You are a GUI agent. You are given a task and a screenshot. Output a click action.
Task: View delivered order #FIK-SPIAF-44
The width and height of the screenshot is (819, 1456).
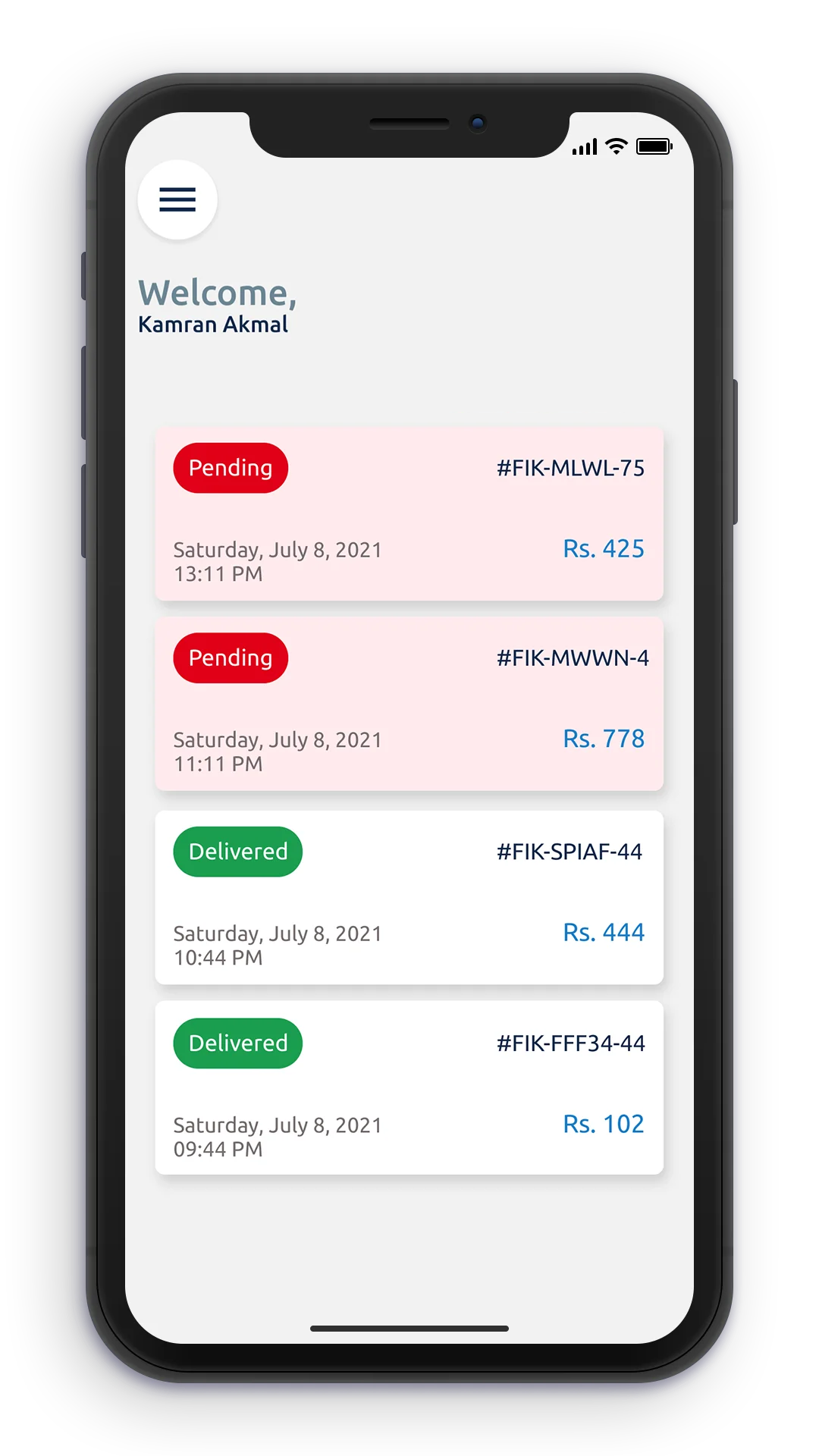409,897
